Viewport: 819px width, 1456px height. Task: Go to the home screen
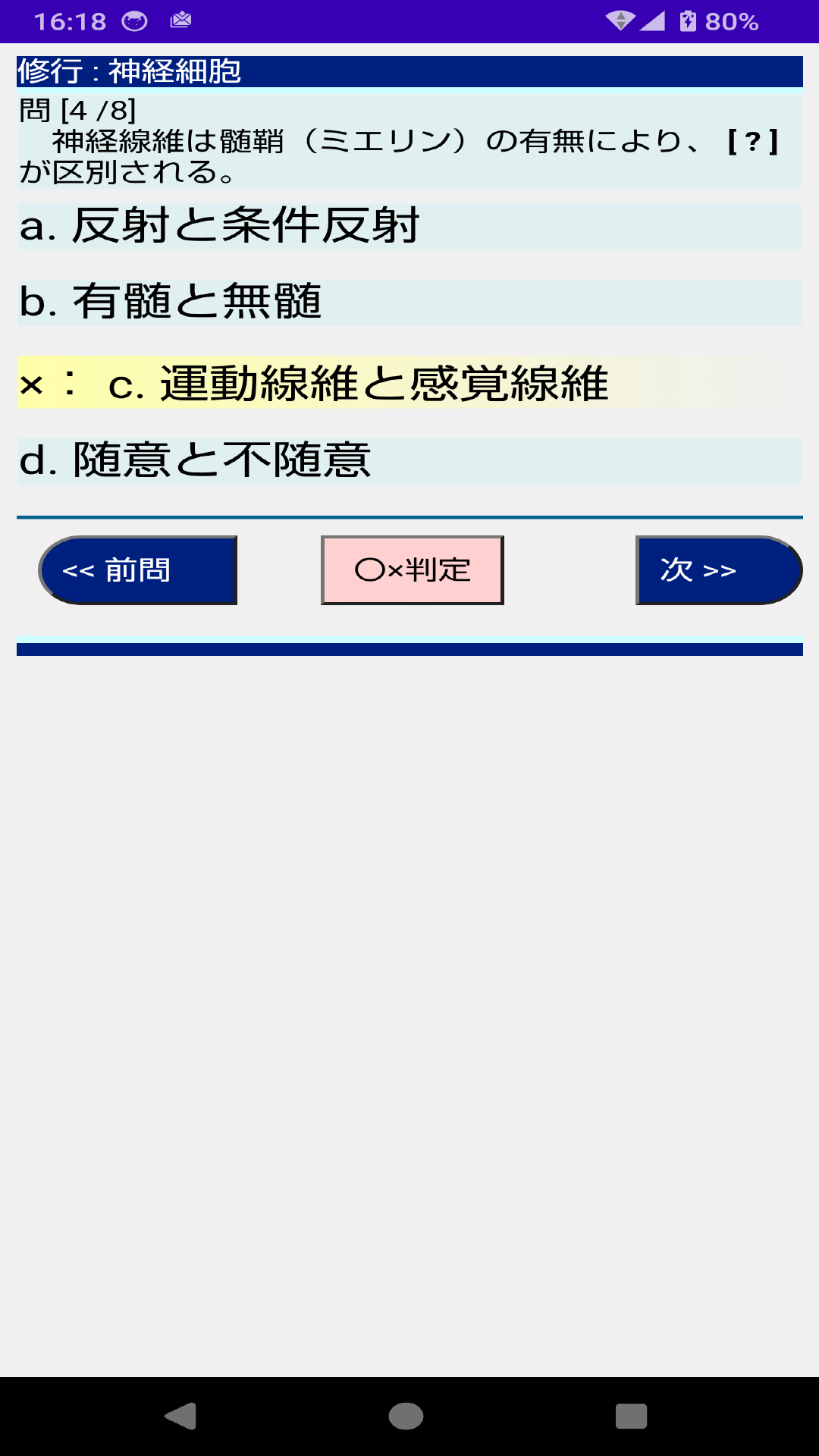point(406,1416)
